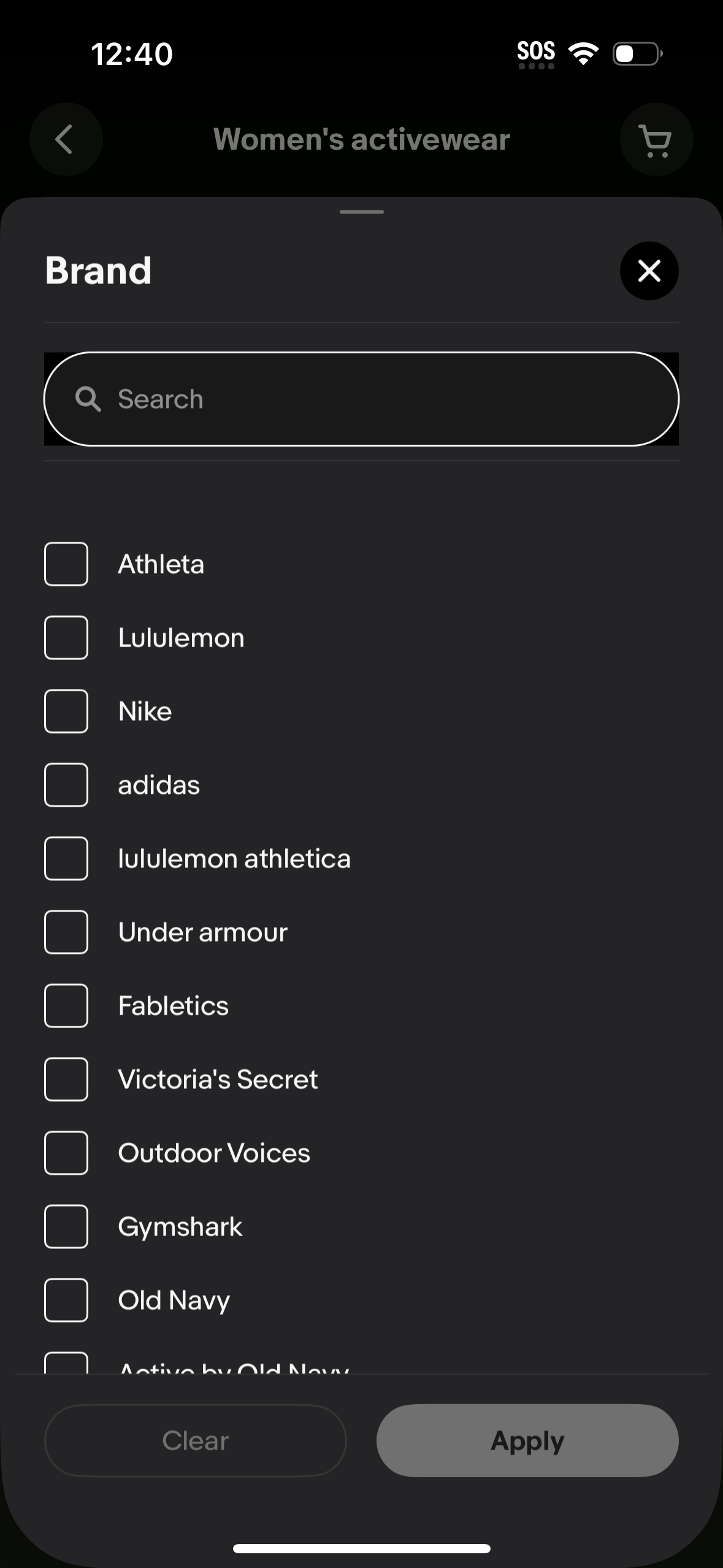Tap the back arrow to leave Women's activewear
The width and height of the screenshot is (723, 1568).
tap(66, 139)
